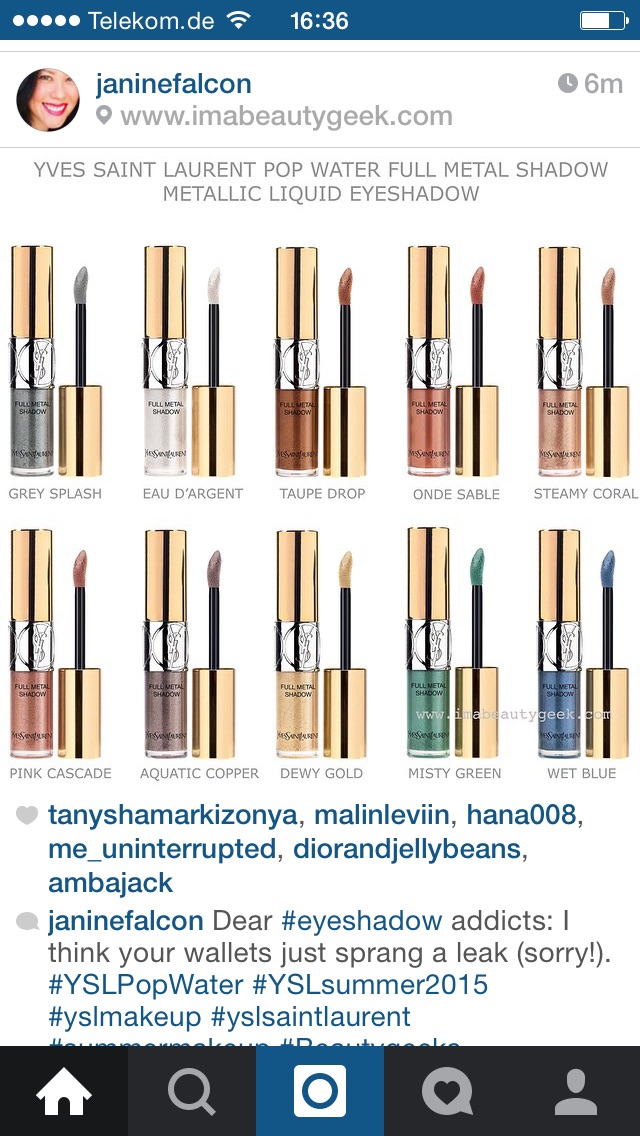640x1136 pixels.
Task: Open the #yslmakeup hashtag
Action: click(125, 1018)
